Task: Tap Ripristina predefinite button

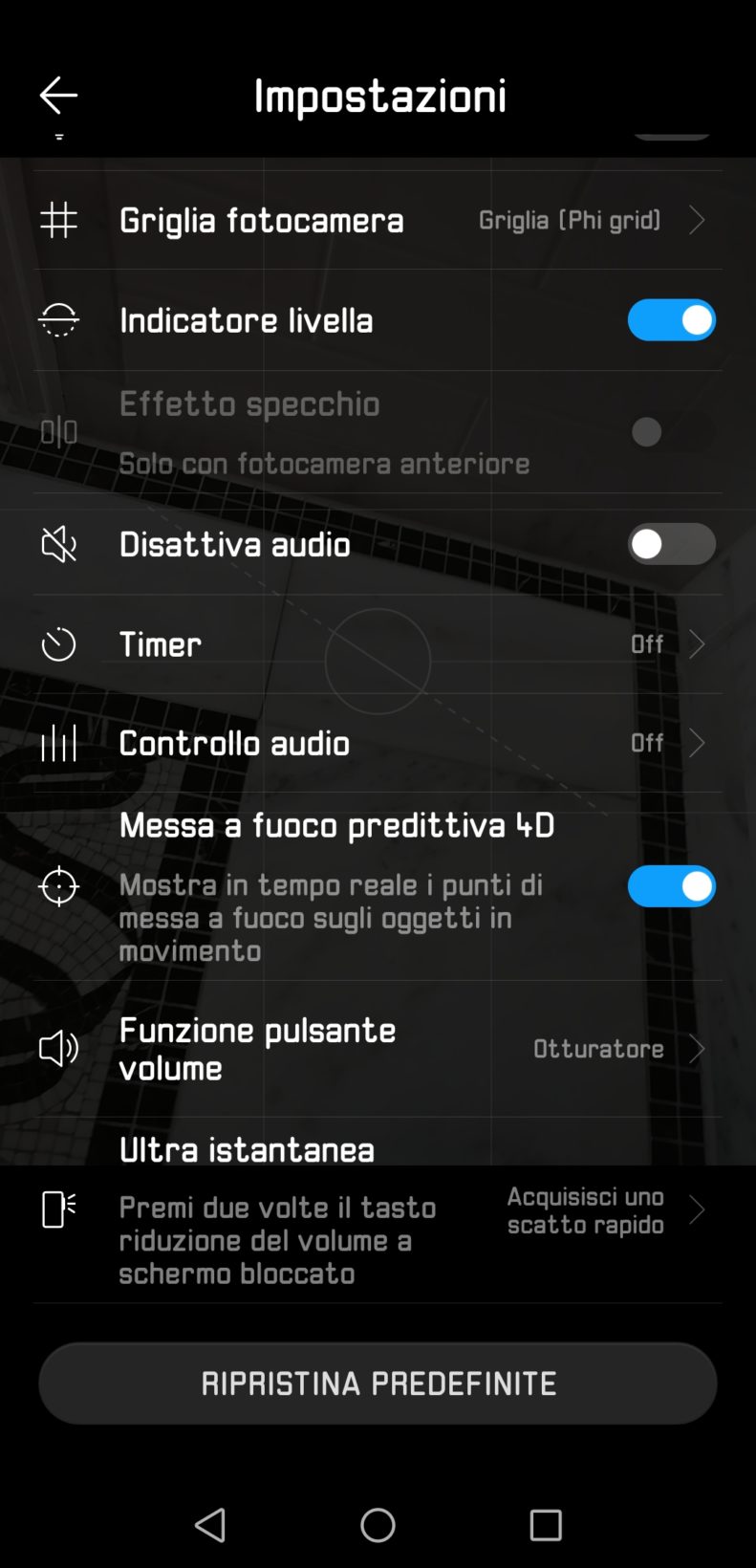Action: (x=378, y=1383)
